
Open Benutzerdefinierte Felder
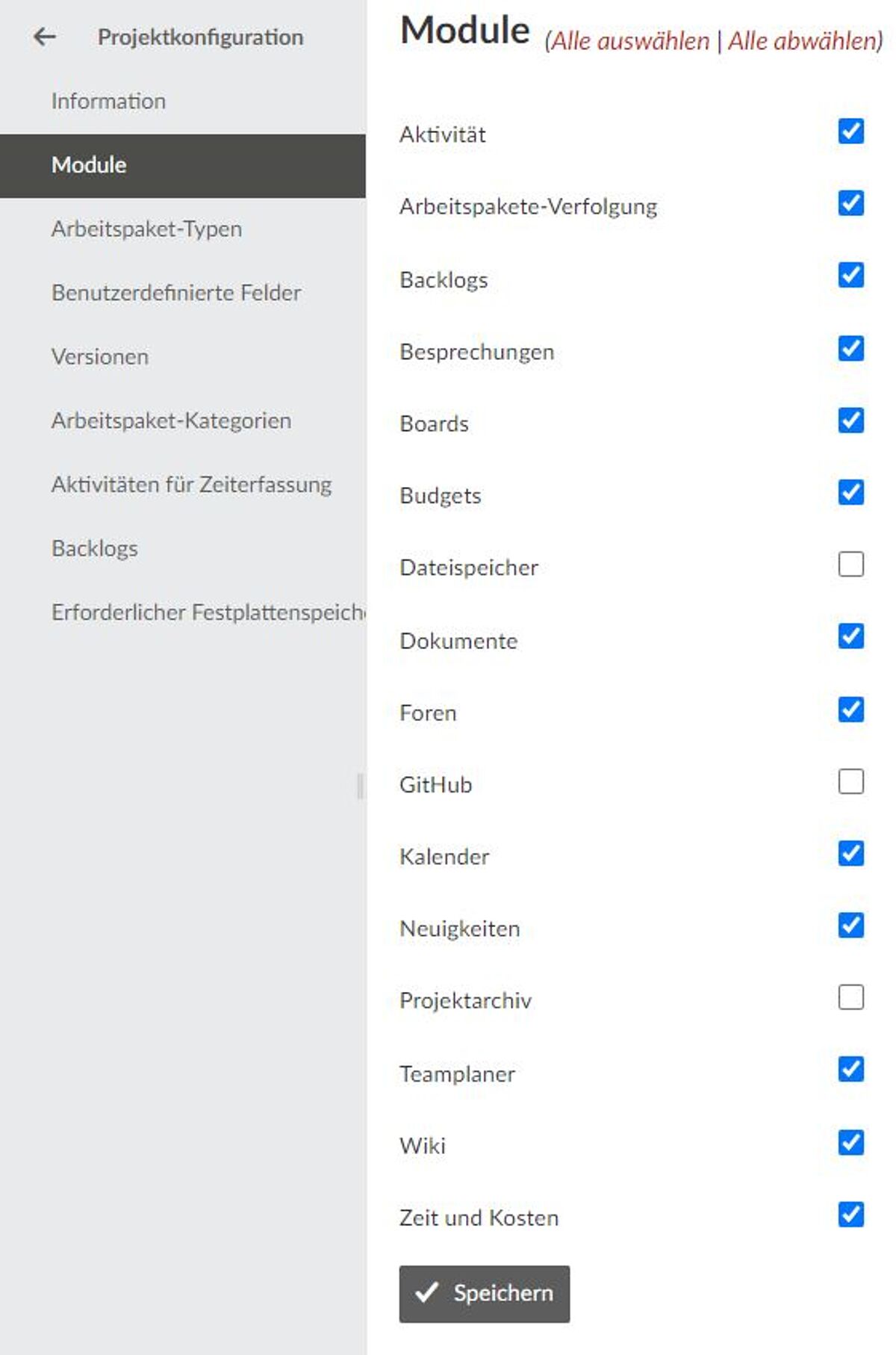click(176, 293)
